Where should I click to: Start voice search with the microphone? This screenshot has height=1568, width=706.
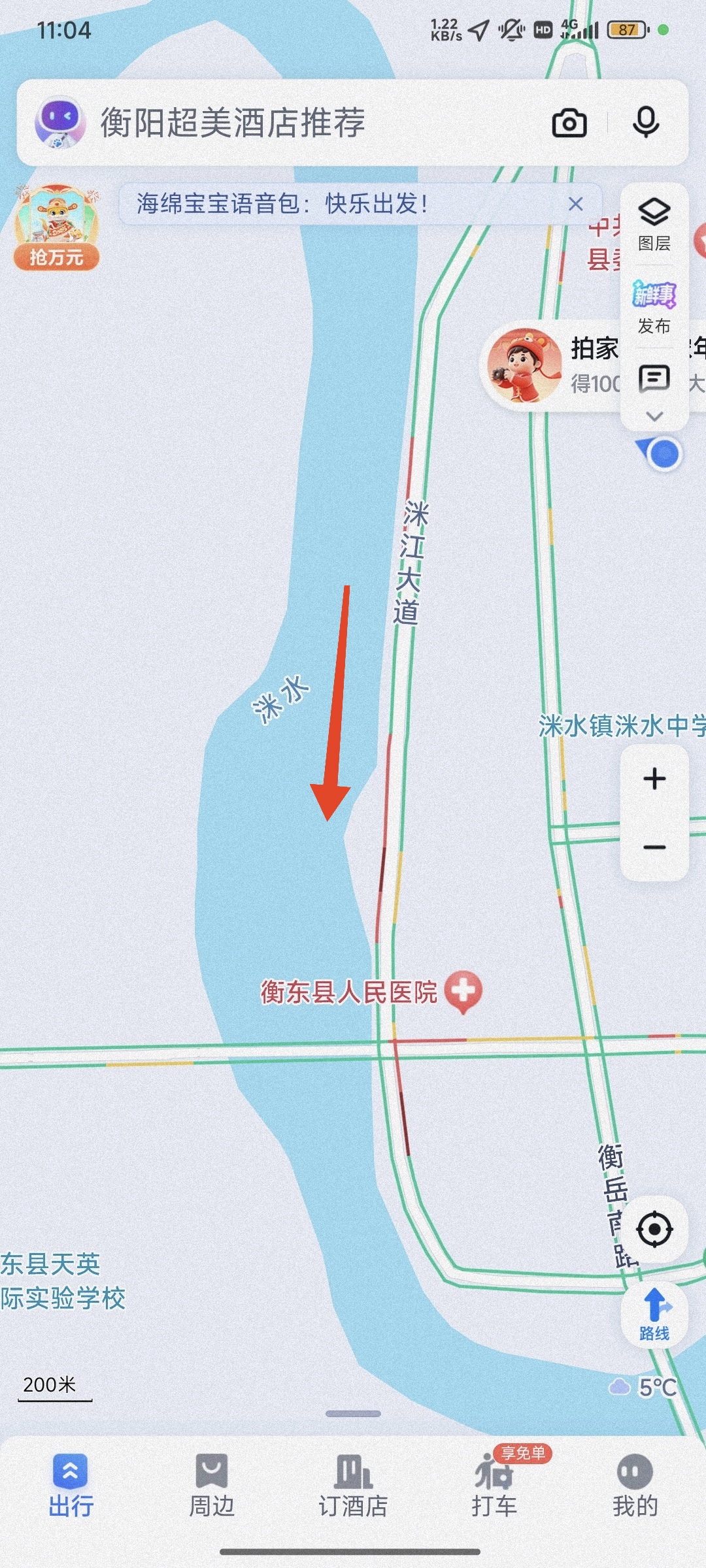click(646, 123)
